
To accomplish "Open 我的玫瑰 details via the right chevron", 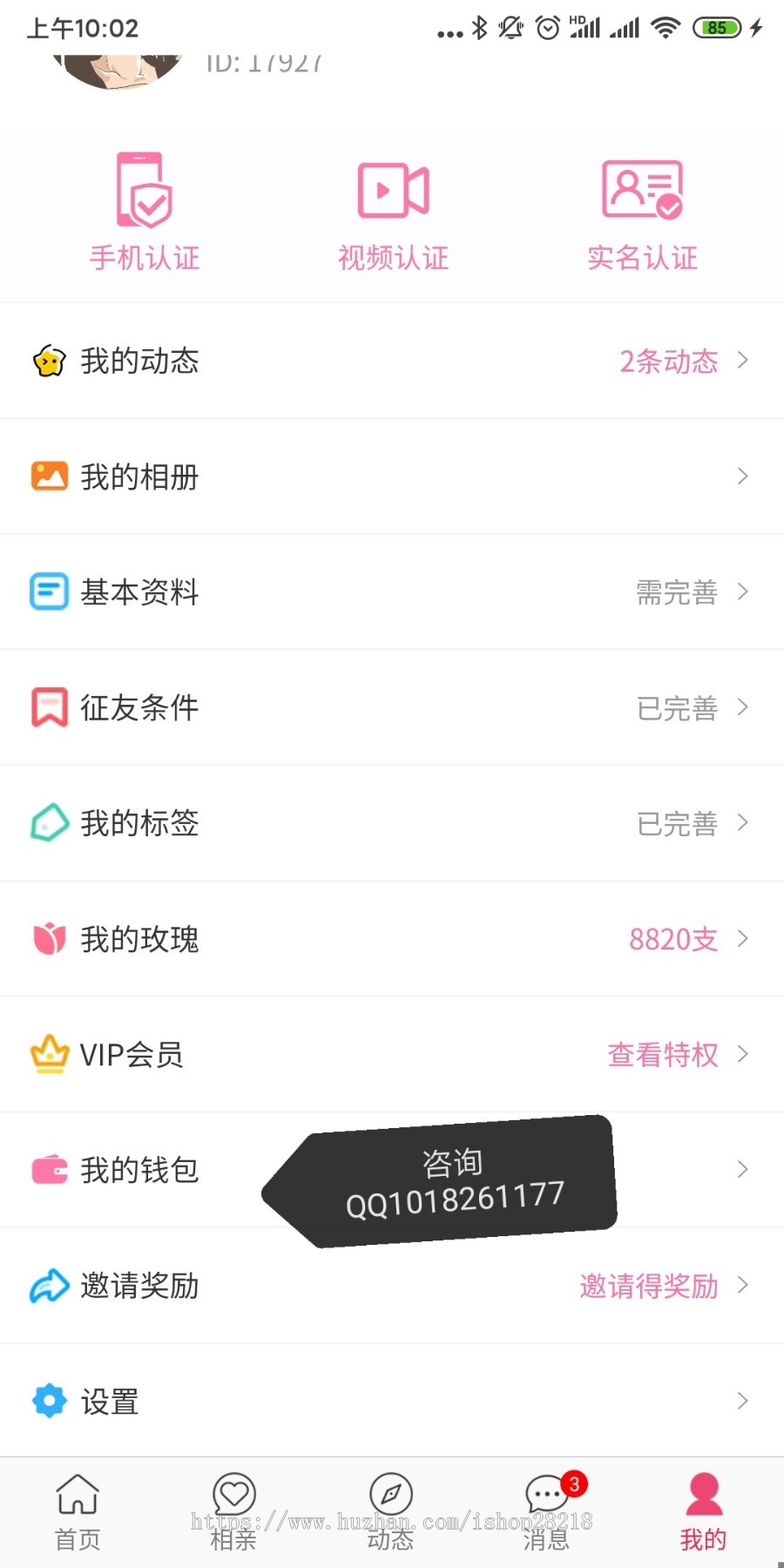I will [742, 939].
